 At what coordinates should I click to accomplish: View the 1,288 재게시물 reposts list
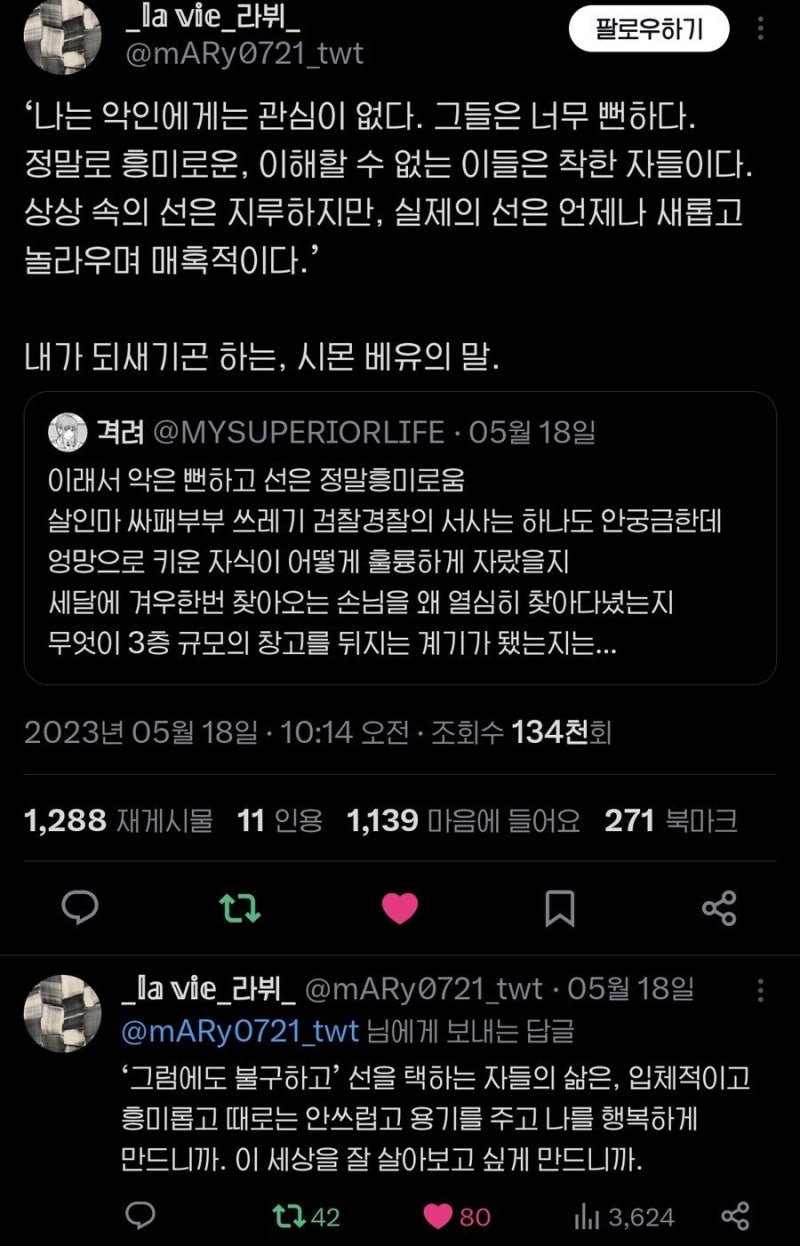pyautogui.click(x=118, y=821)
